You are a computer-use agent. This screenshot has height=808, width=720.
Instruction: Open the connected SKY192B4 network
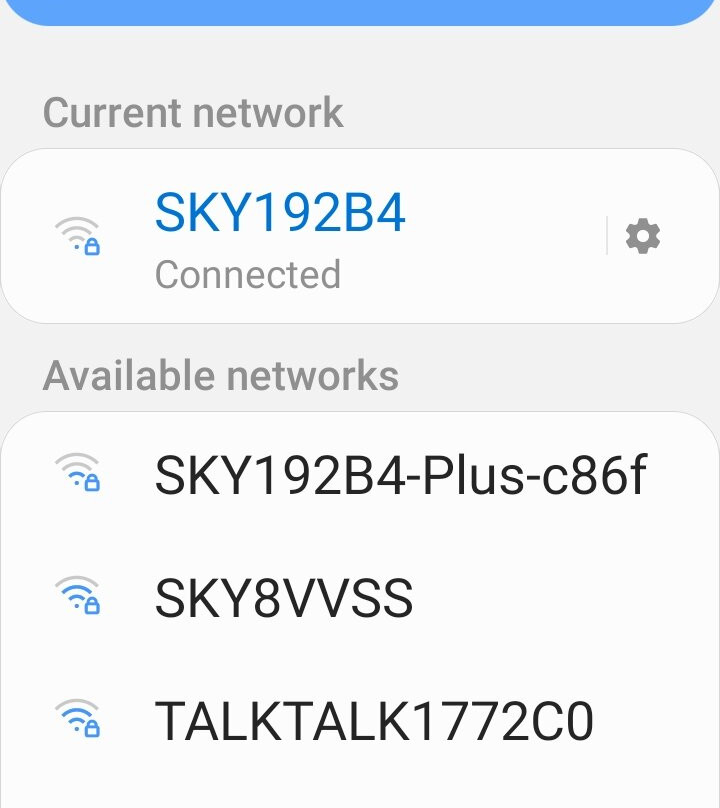[280, 237]
